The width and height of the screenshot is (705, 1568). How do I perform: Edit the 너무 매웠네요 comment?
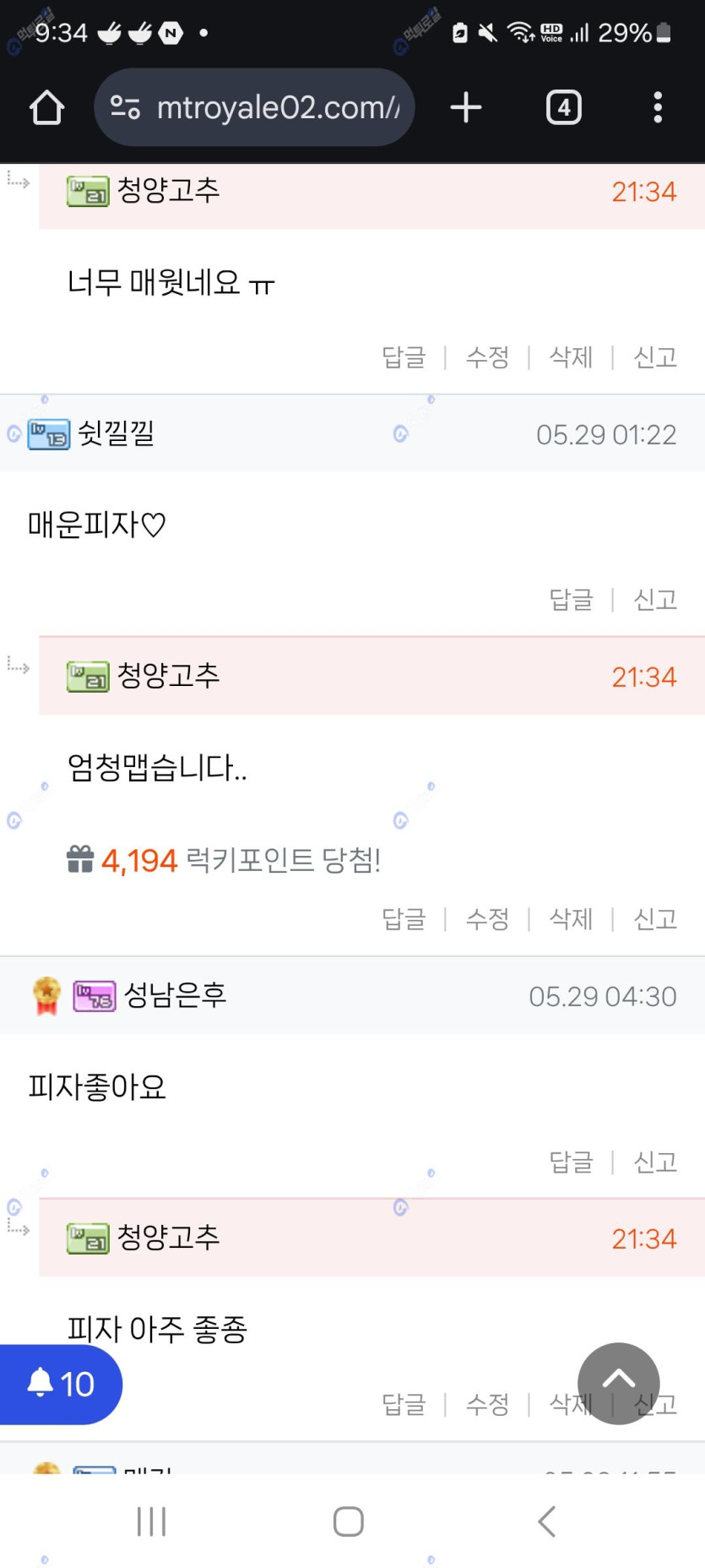(487, 357)
